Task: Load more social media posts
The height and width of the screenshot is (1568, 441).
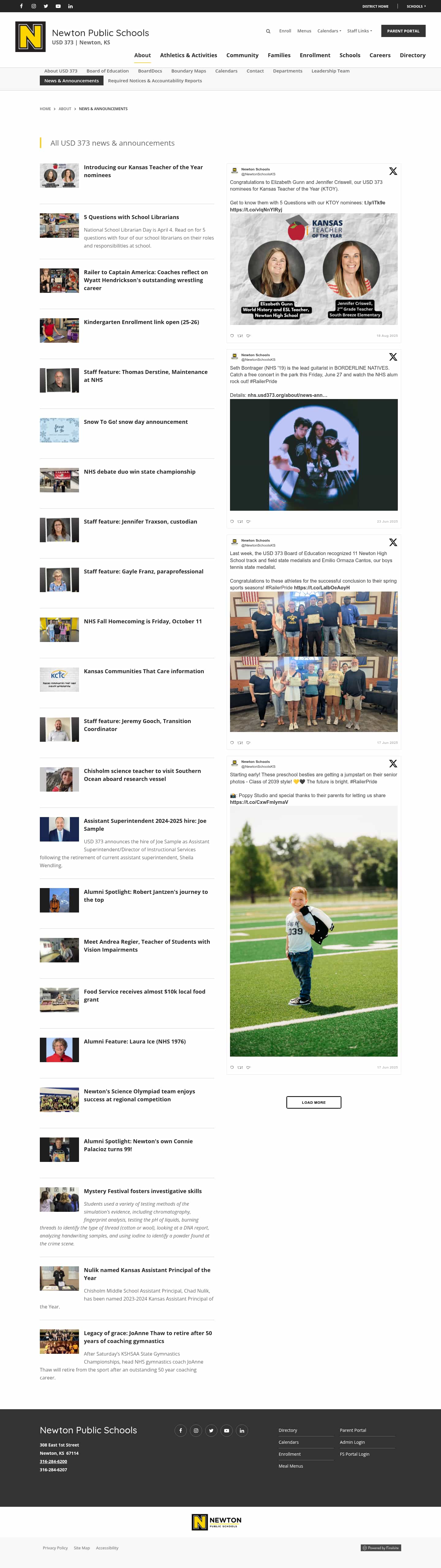Action: tap(313, 1102)
